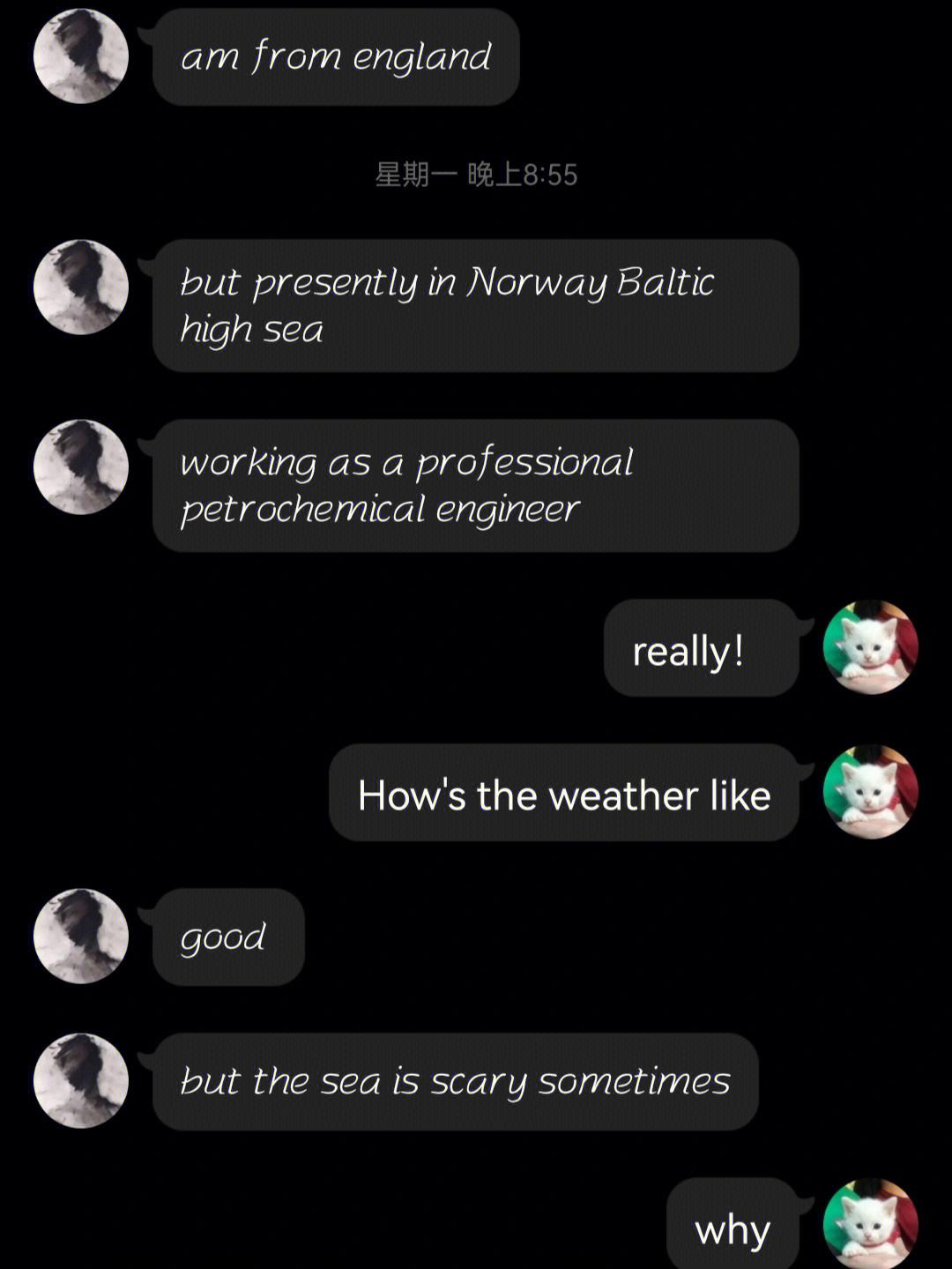952x1269 pixels.
Task: Open sender's avatar beside 'am from england'
Action: tap(81, 56)
